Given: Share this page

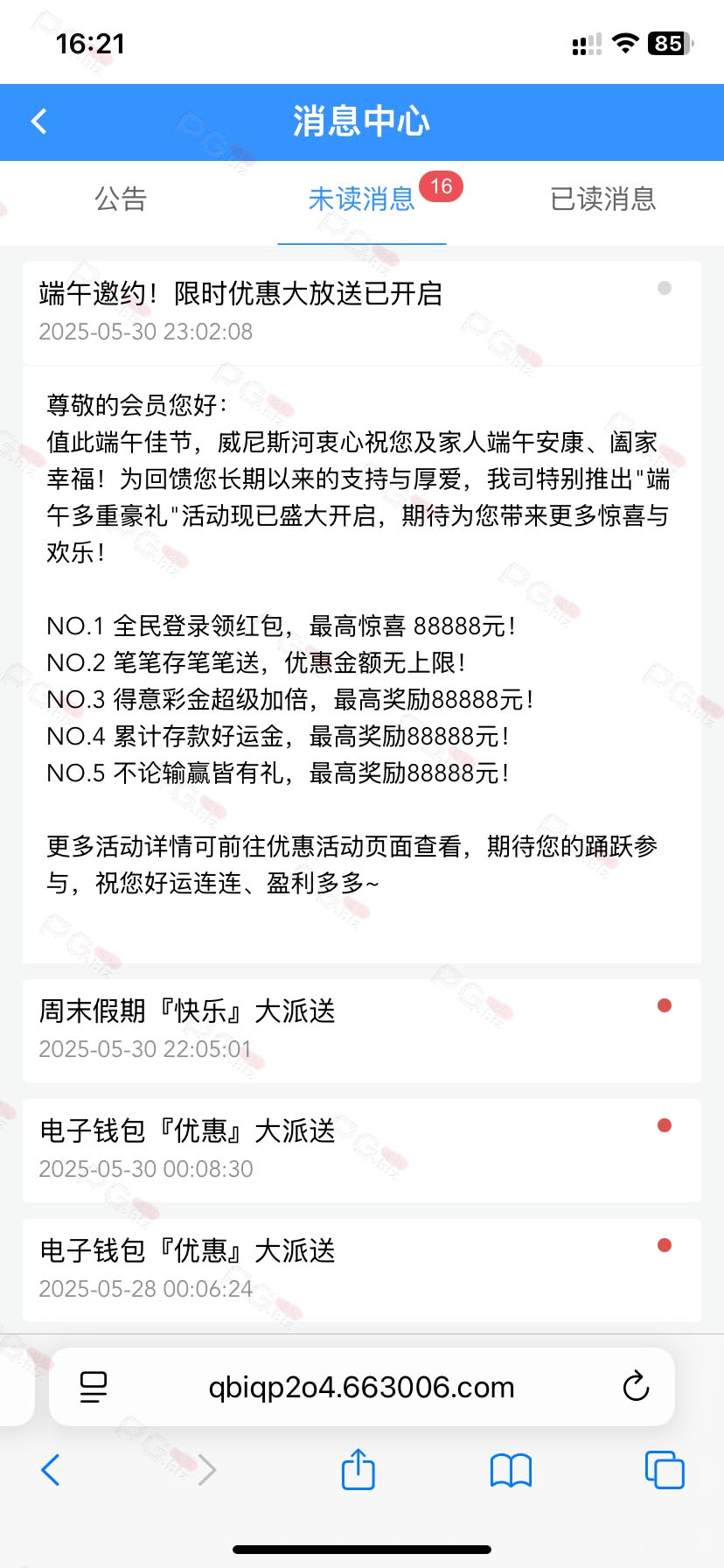Looking at the screenshot, I should coord(358,1470).
